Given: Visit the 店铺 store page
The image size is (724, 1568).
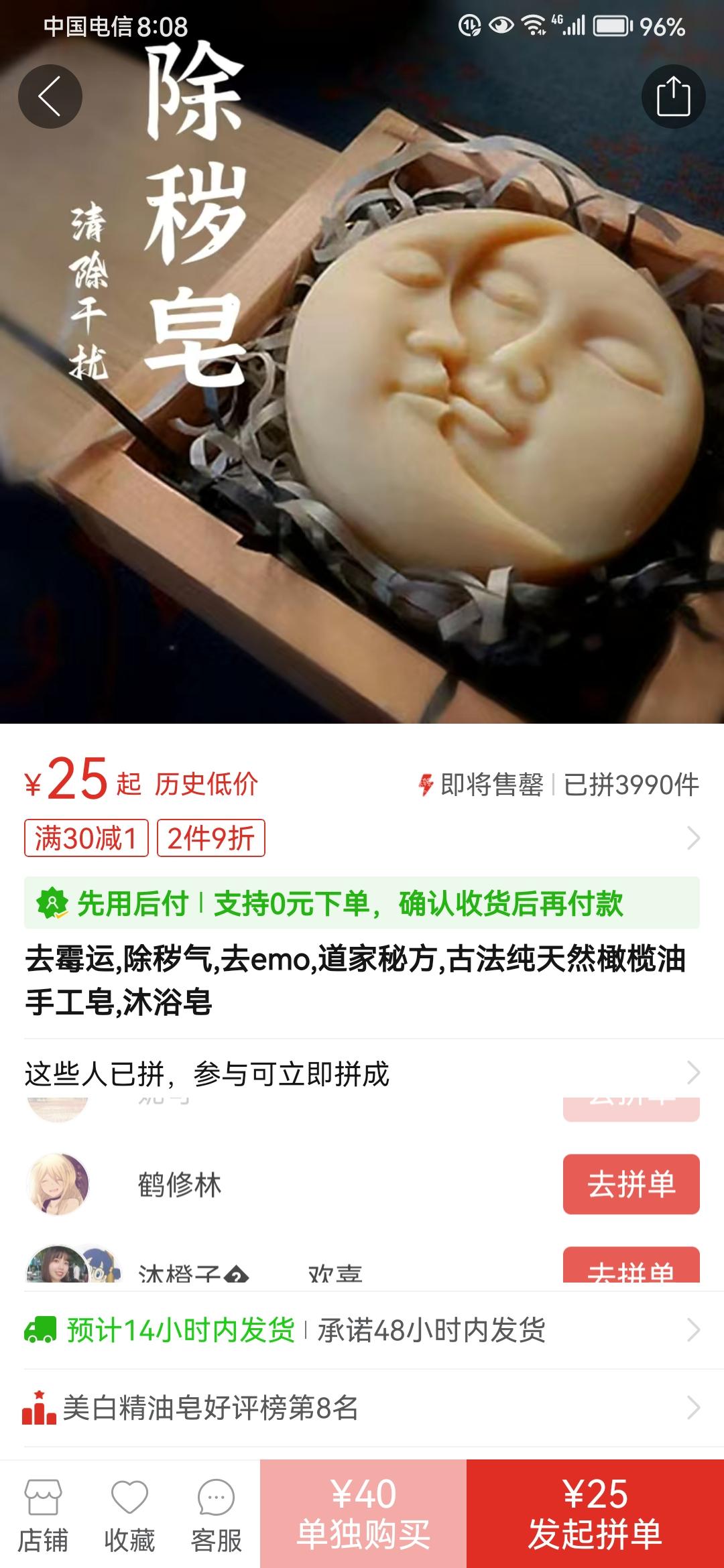Looking at the screenshot, I should 43,1514.
